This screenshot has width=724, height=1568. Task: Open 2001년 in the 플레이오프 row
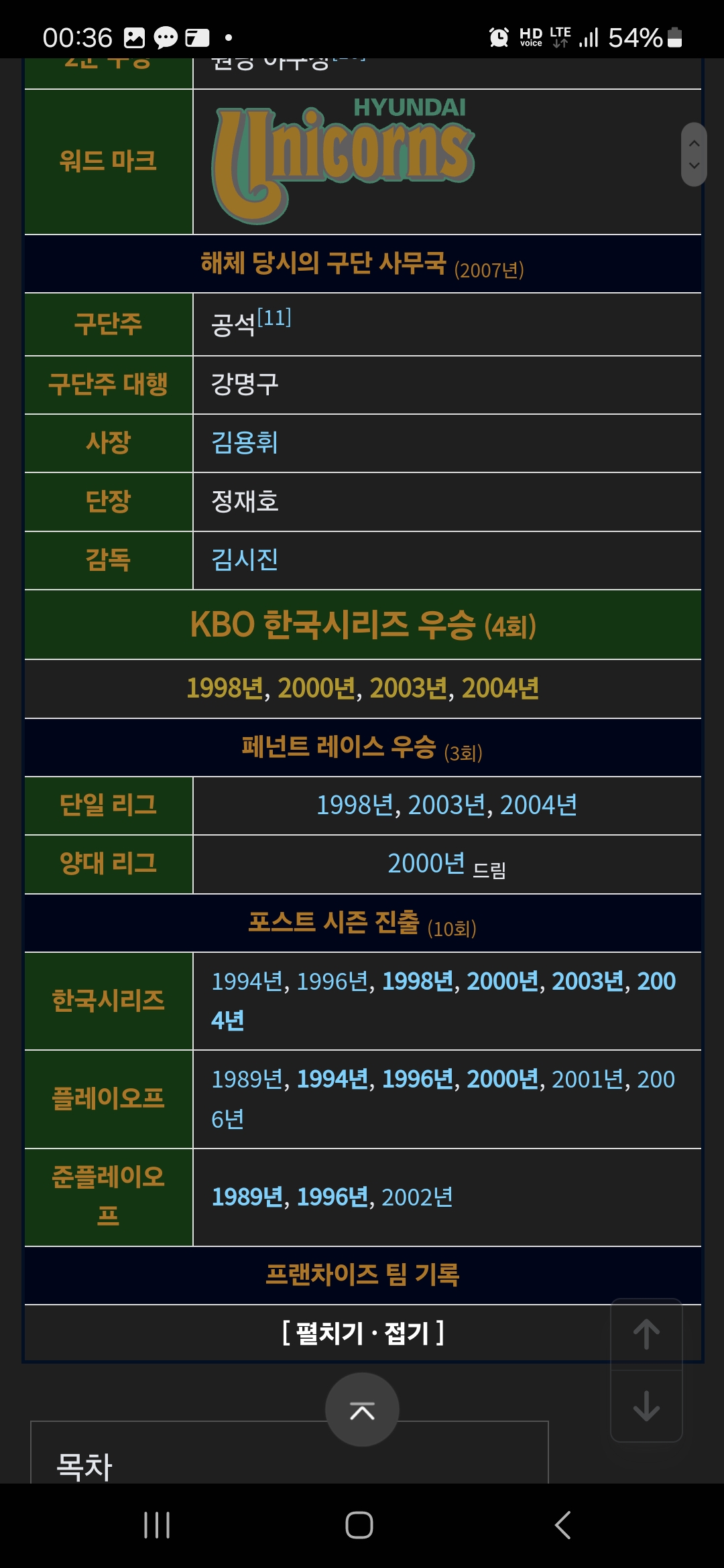(588, 1080)
